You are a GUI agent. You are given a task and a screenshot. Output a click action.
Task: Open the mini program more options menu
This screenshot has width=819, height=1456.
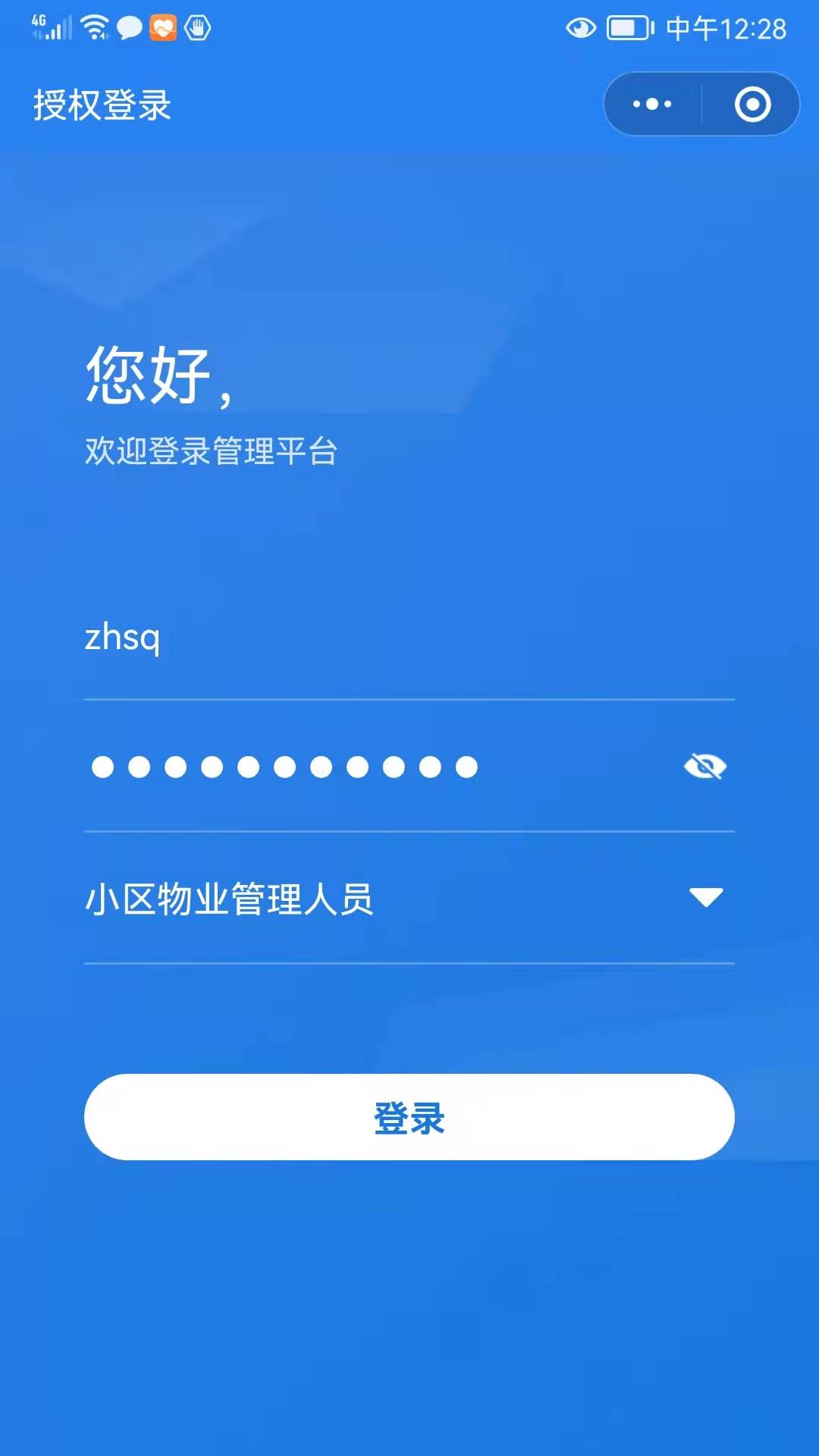[652, 104]
